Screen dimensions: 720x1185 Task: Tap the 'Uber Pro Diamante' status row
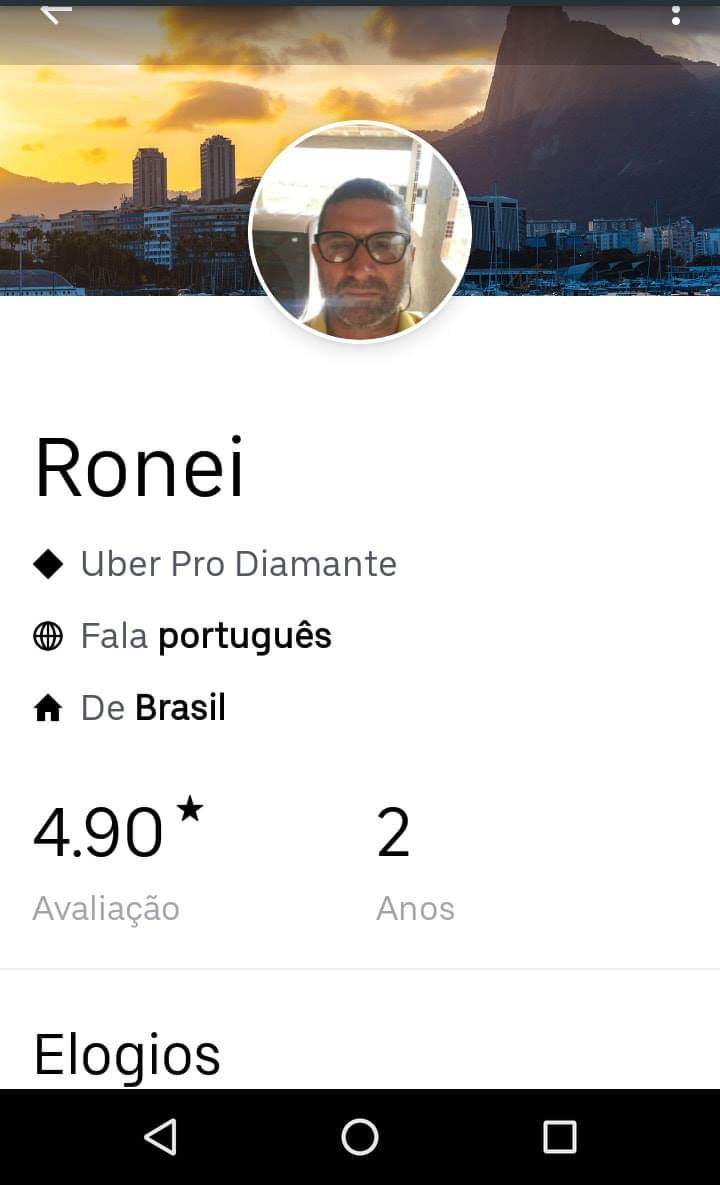click(238, 563)
